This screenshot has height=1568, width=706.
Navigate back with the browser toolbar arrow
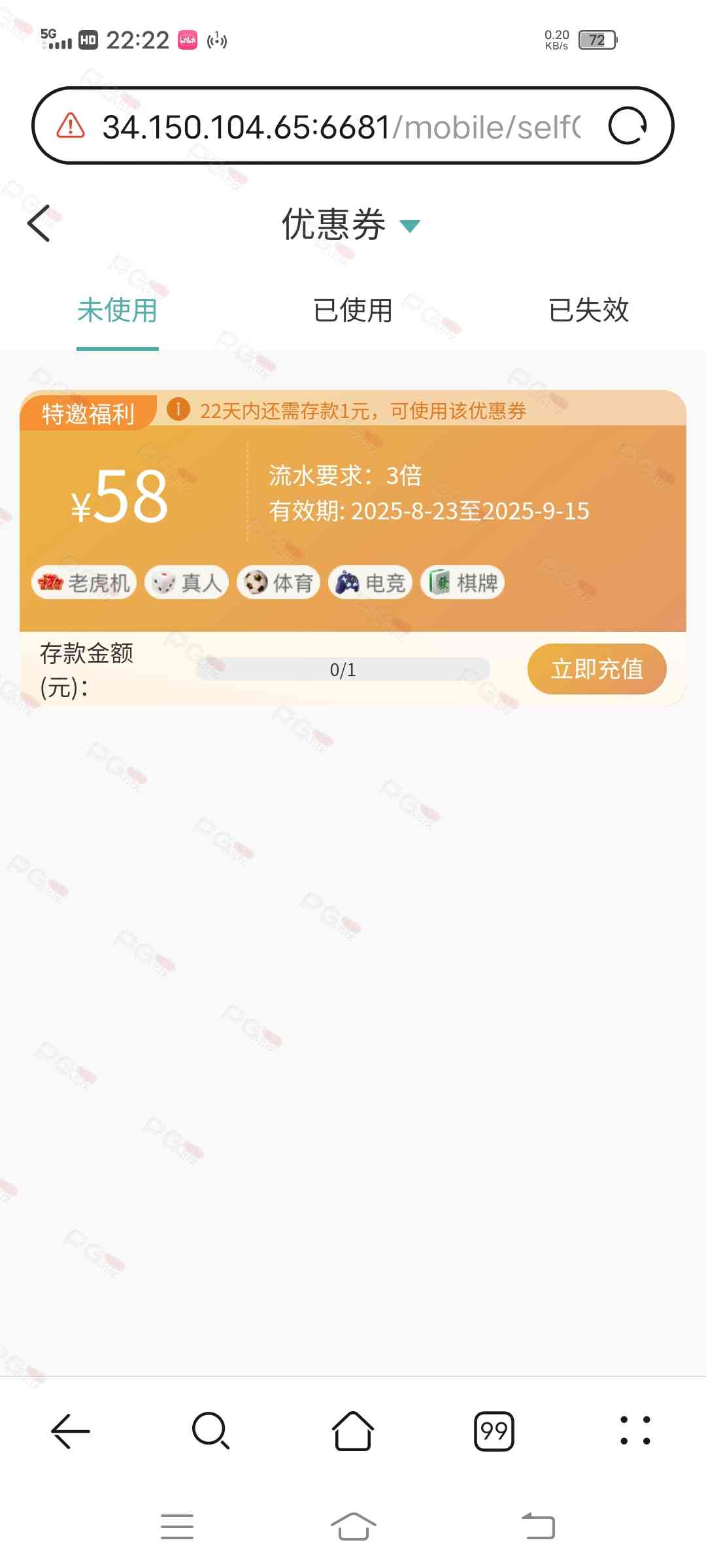coord(71,1431)
